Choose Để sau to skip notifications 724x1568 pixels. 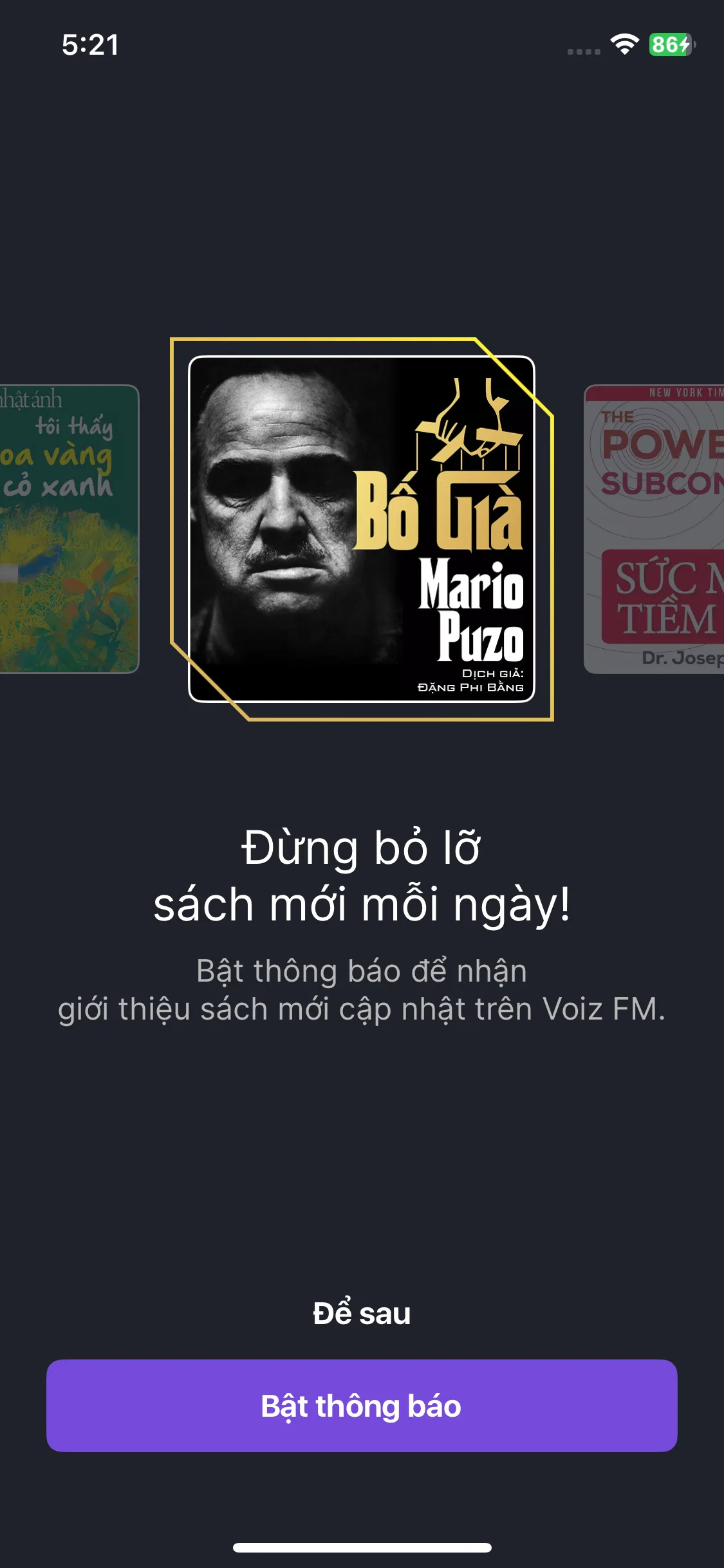[x=362, y=1313]
